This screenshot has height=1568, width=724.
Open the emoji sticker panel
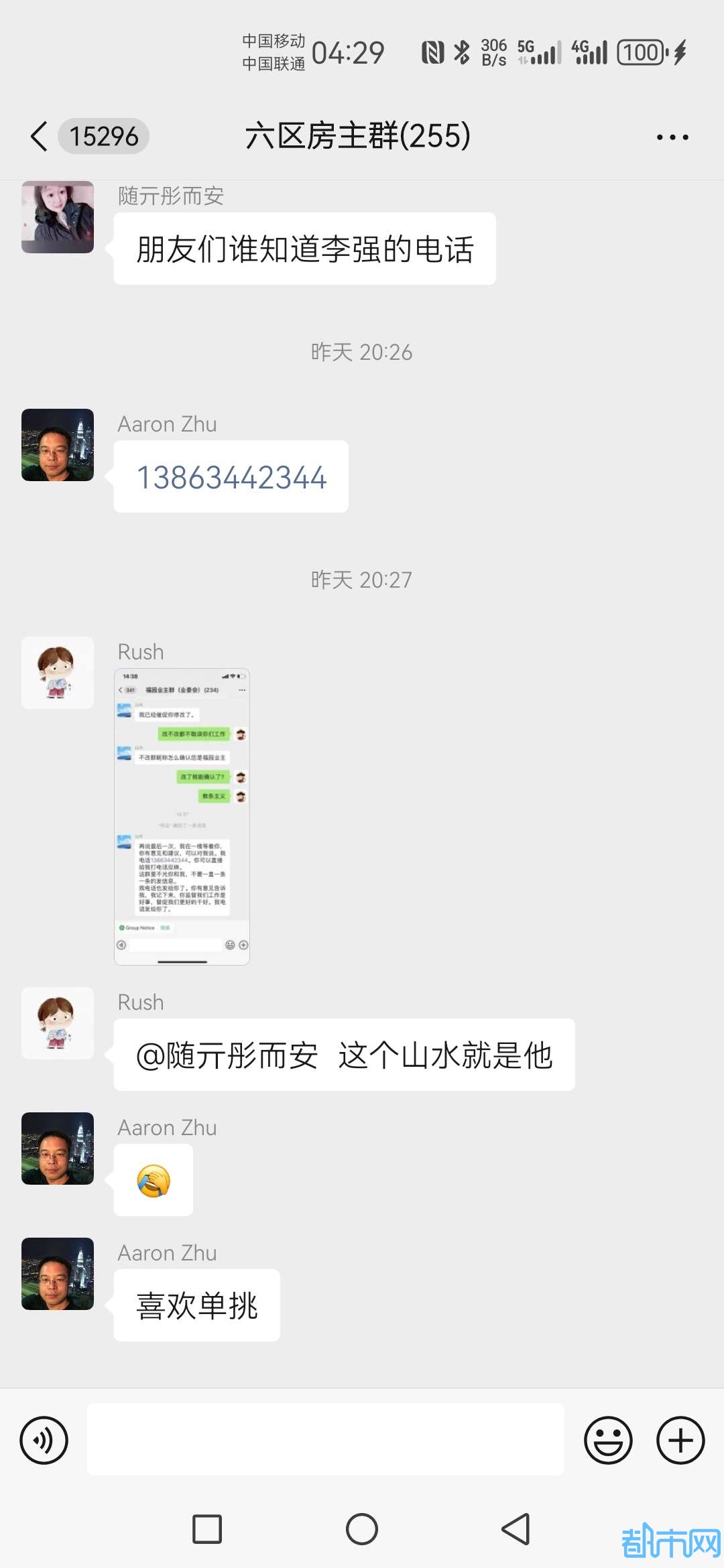pyautogui.click(x=608, y=1440)
